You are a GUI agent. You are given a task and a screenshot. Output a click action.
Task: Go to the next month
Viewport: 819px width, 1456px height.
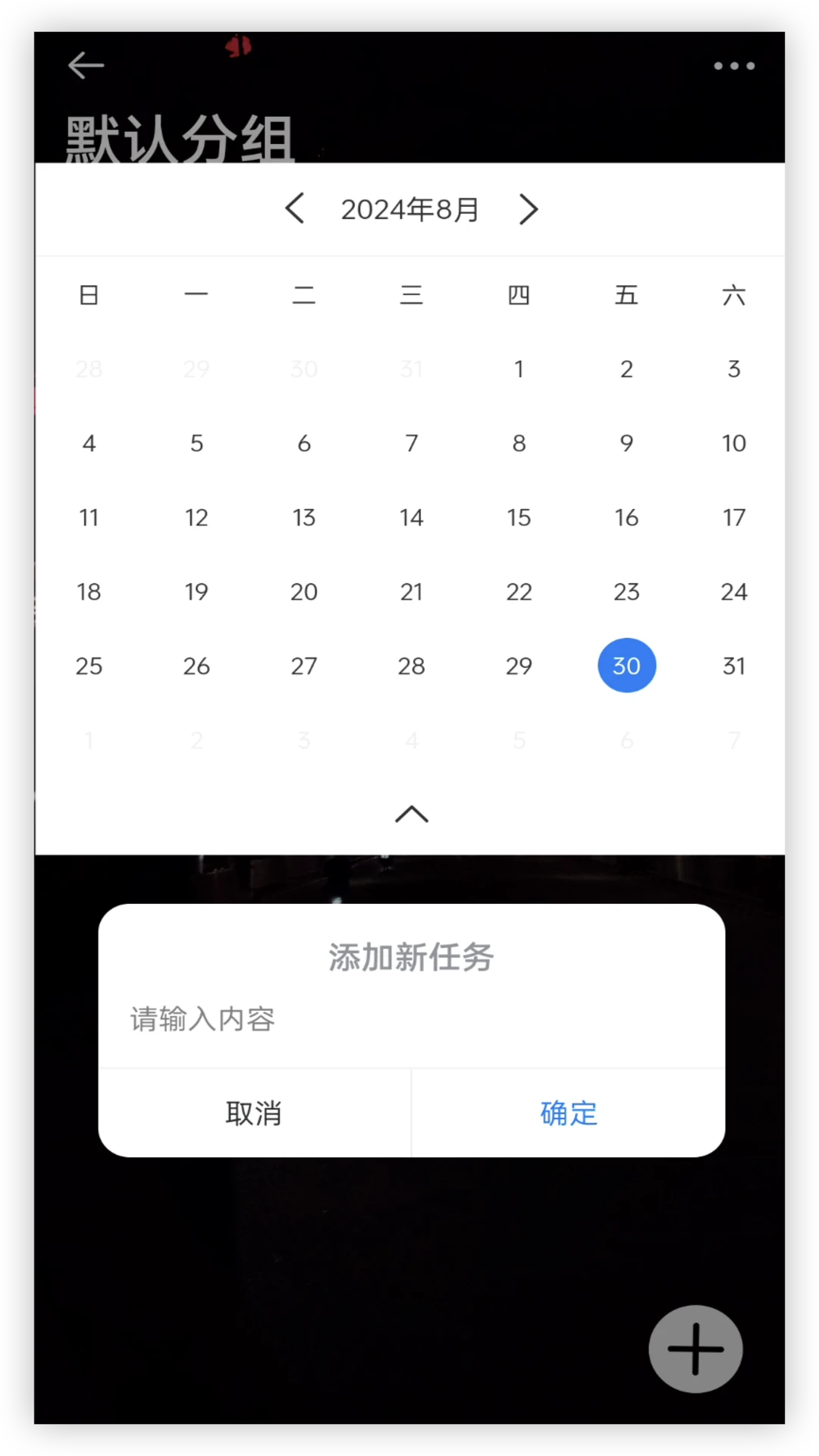(529, 209)
